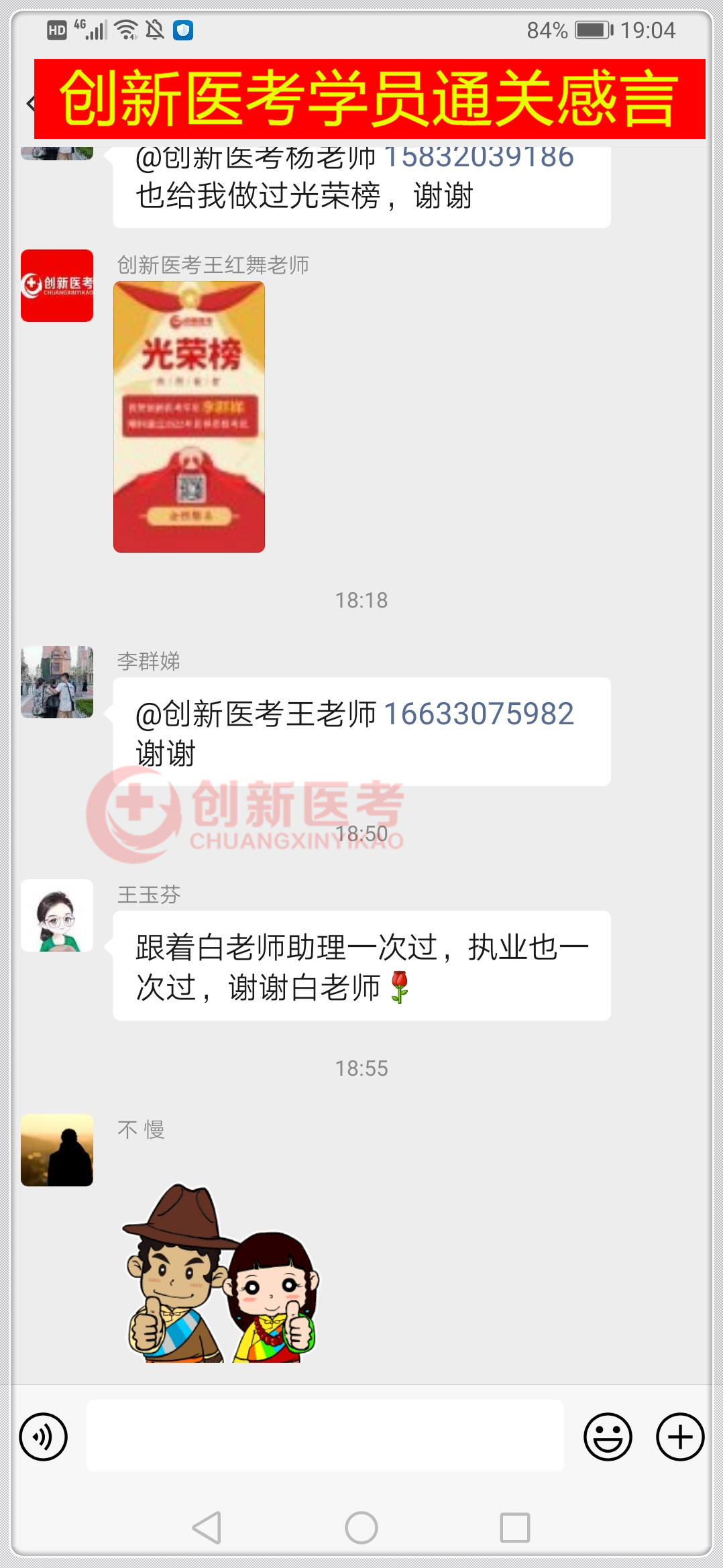
Task: Tap phone number 16633075982 in 李群娣's message
Action: [478, 714]
